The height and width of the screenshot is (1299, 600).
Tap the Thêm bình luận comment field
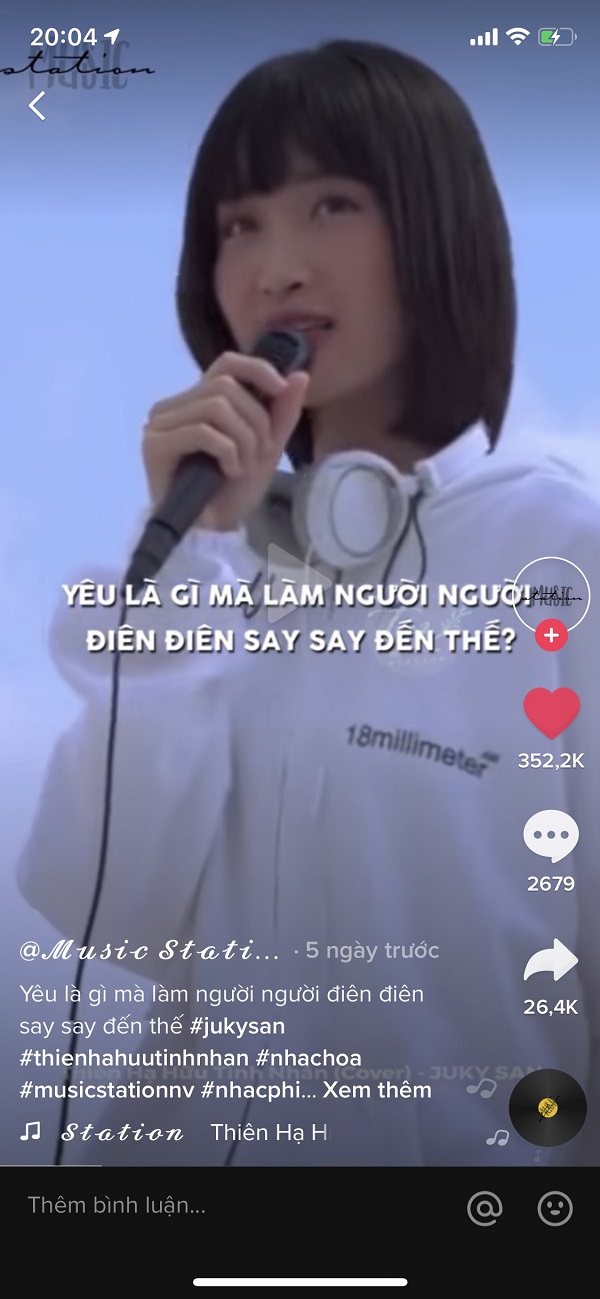[200, 1205]
